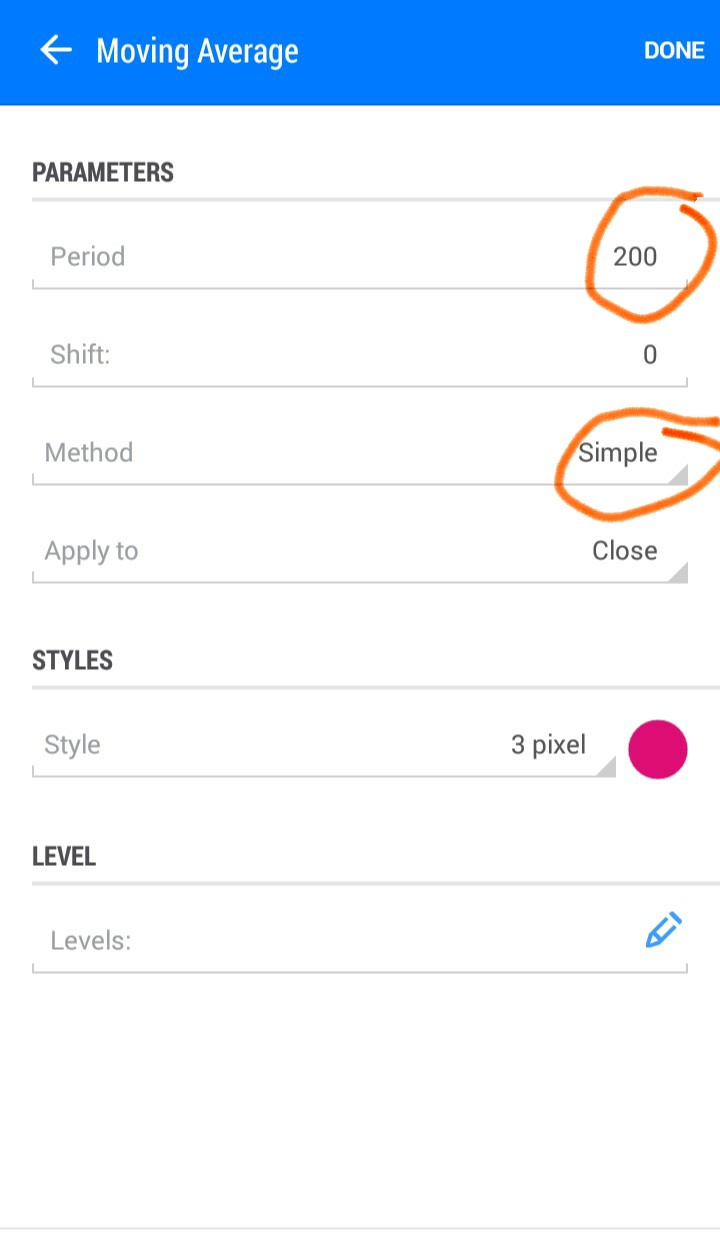Tap DONE to save settings

(x=673, y=51)
